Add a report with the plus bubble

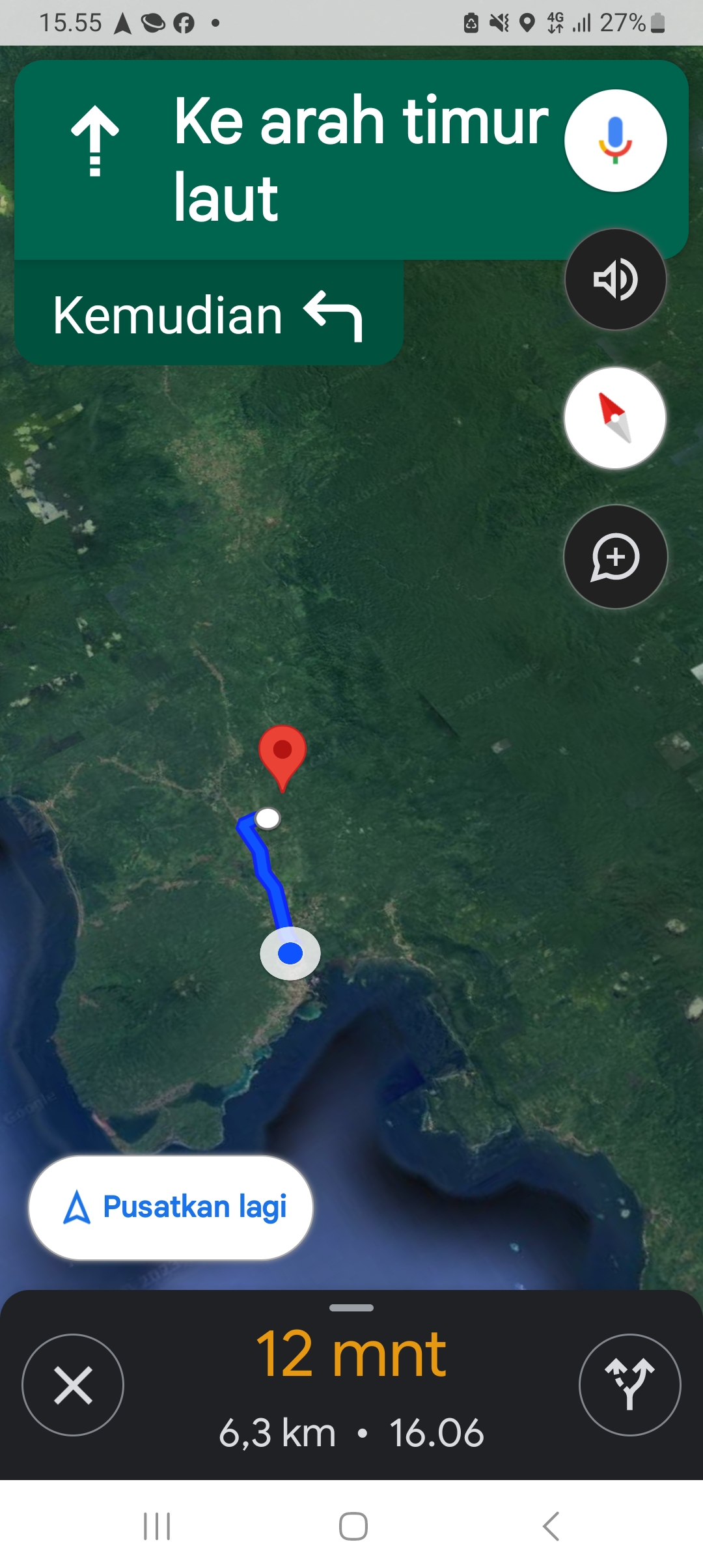(615, 557)
